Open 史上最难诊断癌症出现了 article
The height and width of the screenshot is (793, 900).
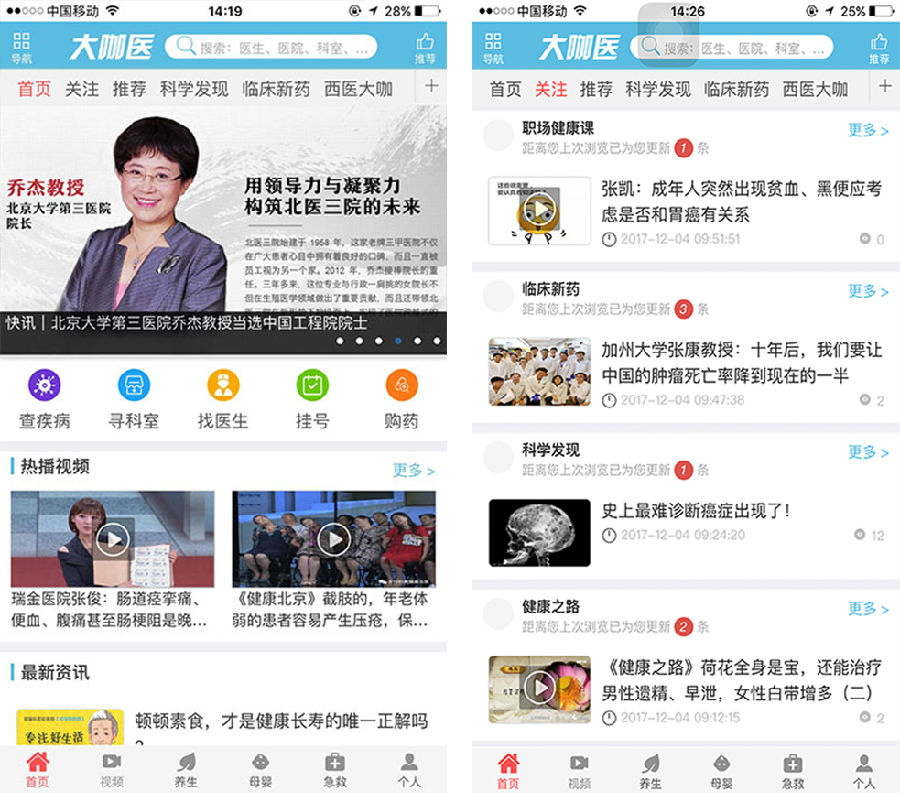(696, 511)
